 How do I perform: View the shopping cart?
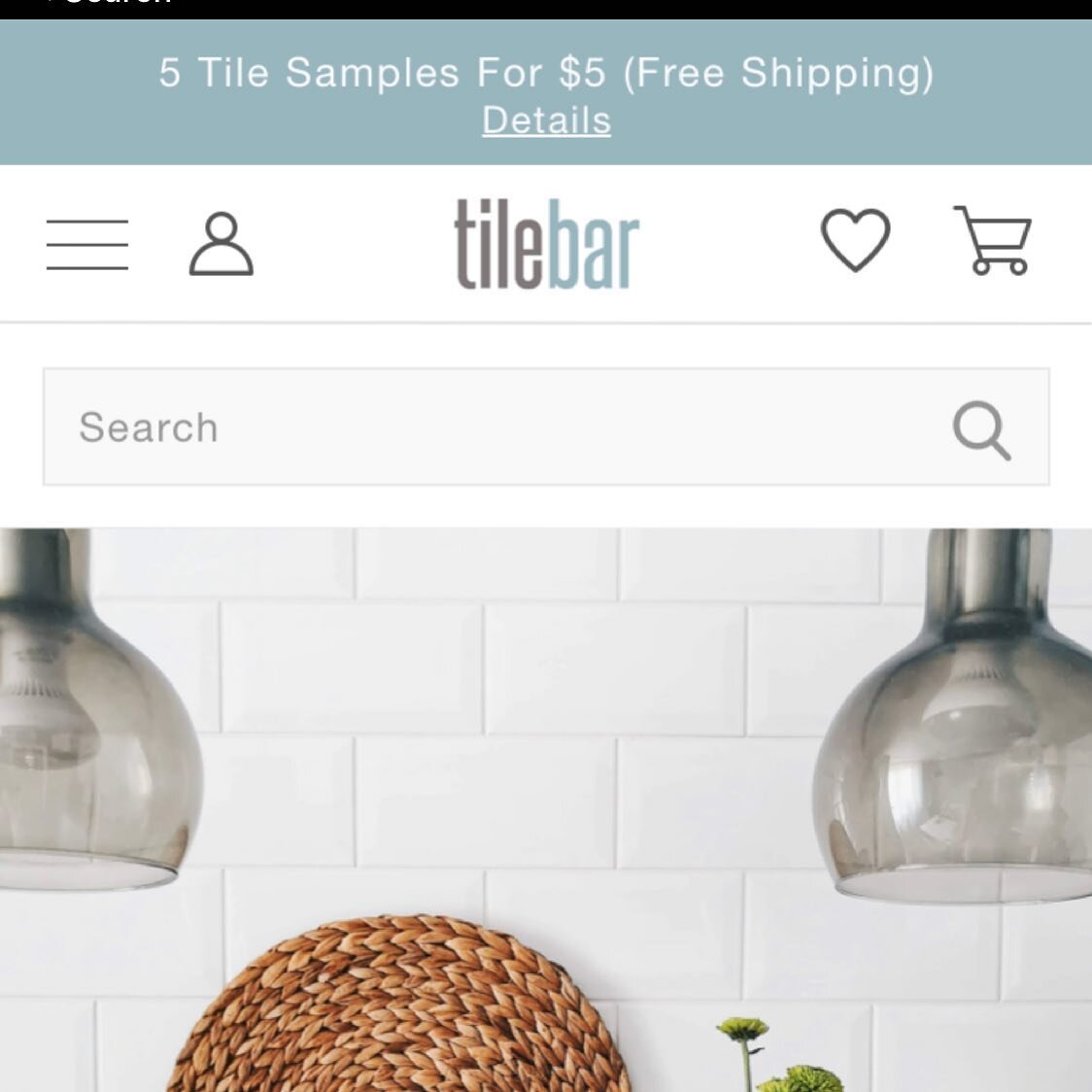992,241
